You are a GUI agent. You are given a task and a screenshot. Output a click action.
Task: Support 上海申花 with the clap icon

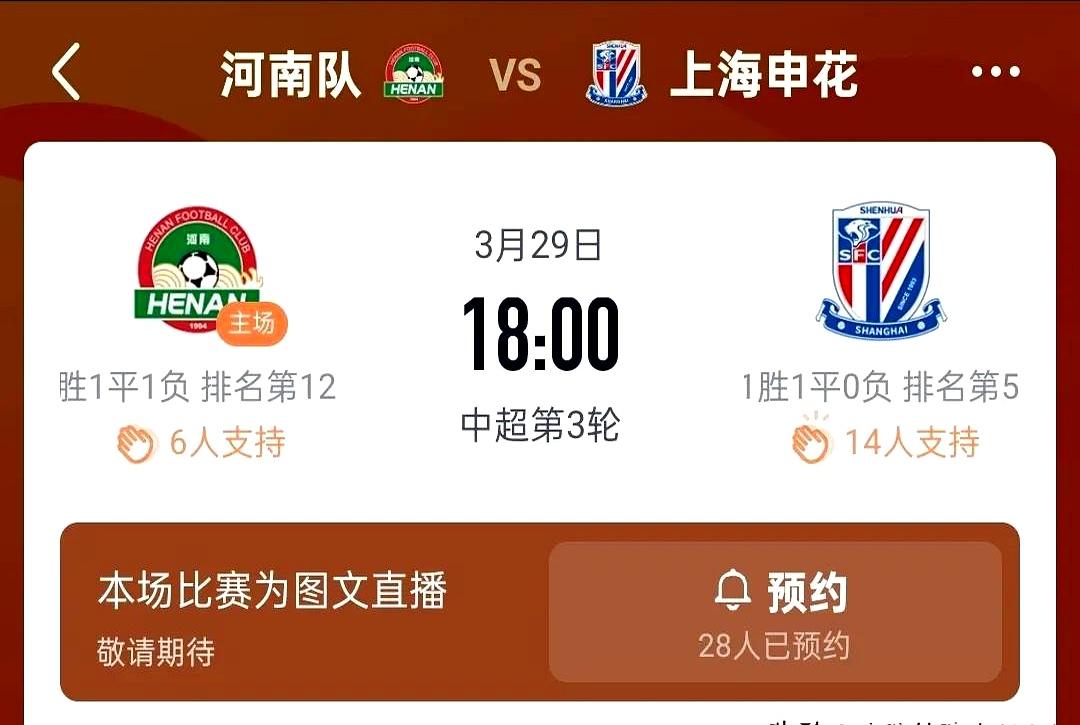click(812, 441)
